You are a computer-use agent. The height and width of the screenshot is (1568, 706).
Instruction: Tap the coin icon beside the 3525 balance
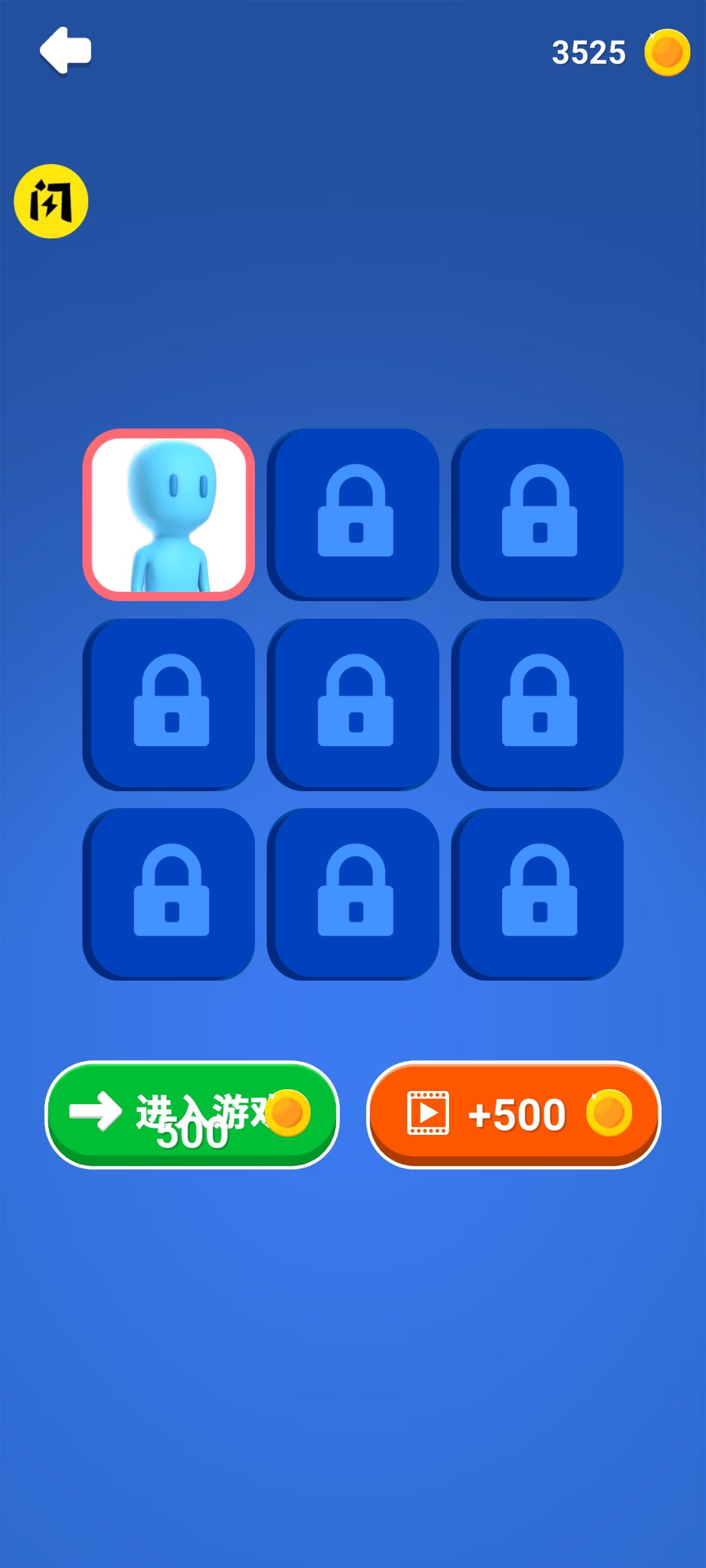[x=666, y=54]
